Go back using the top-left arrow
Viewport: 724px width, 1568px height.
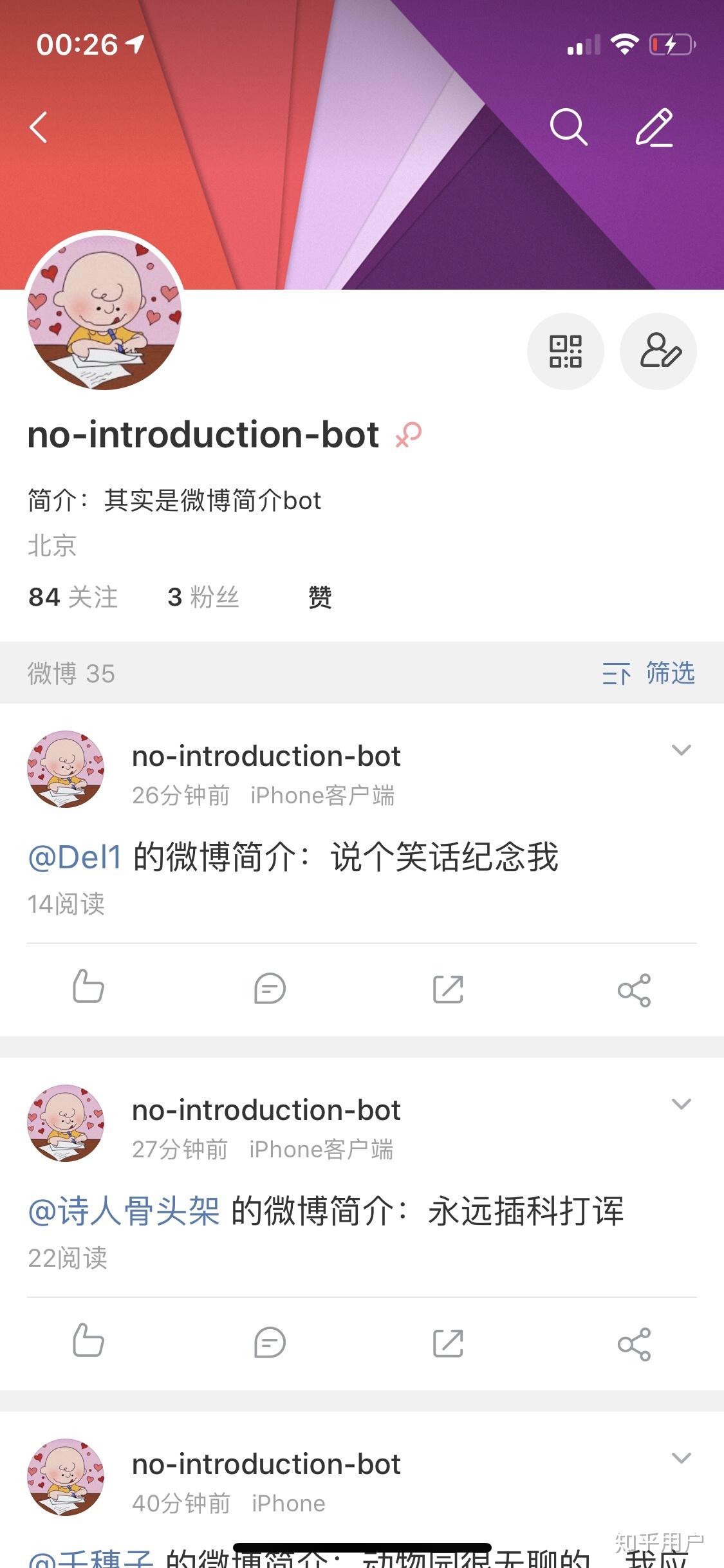coord(39,127)
